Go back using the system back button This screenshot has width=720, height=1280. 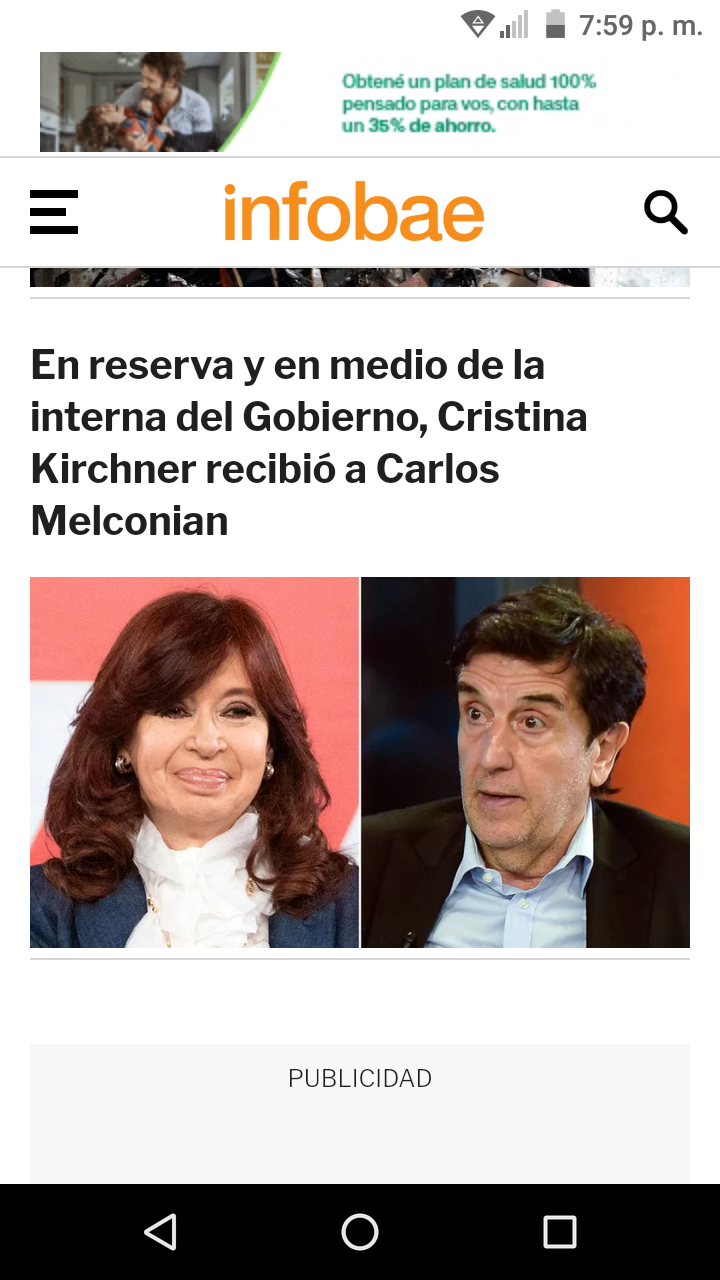point(160,1232)
